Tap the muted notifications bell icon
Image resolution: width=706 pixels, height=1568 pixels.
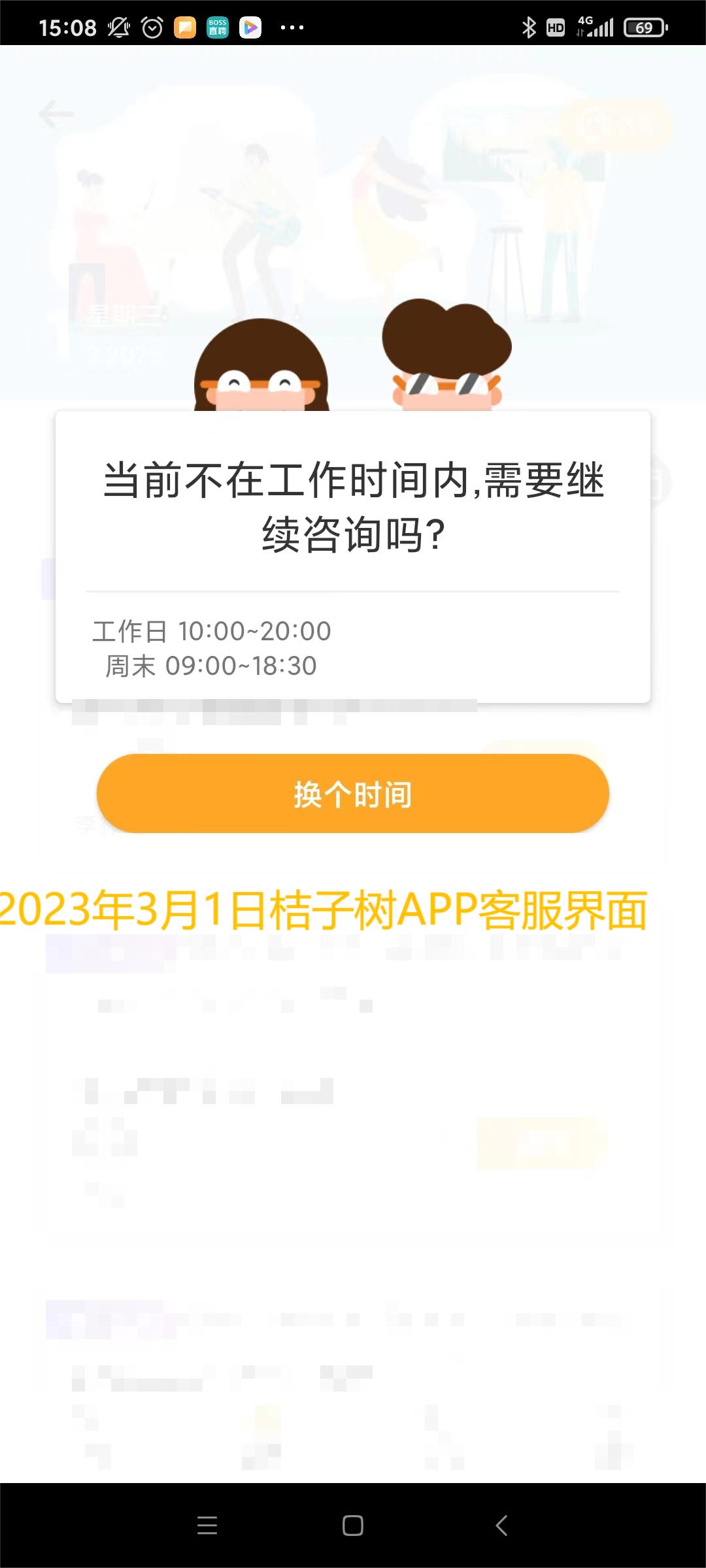coord(119,26)
